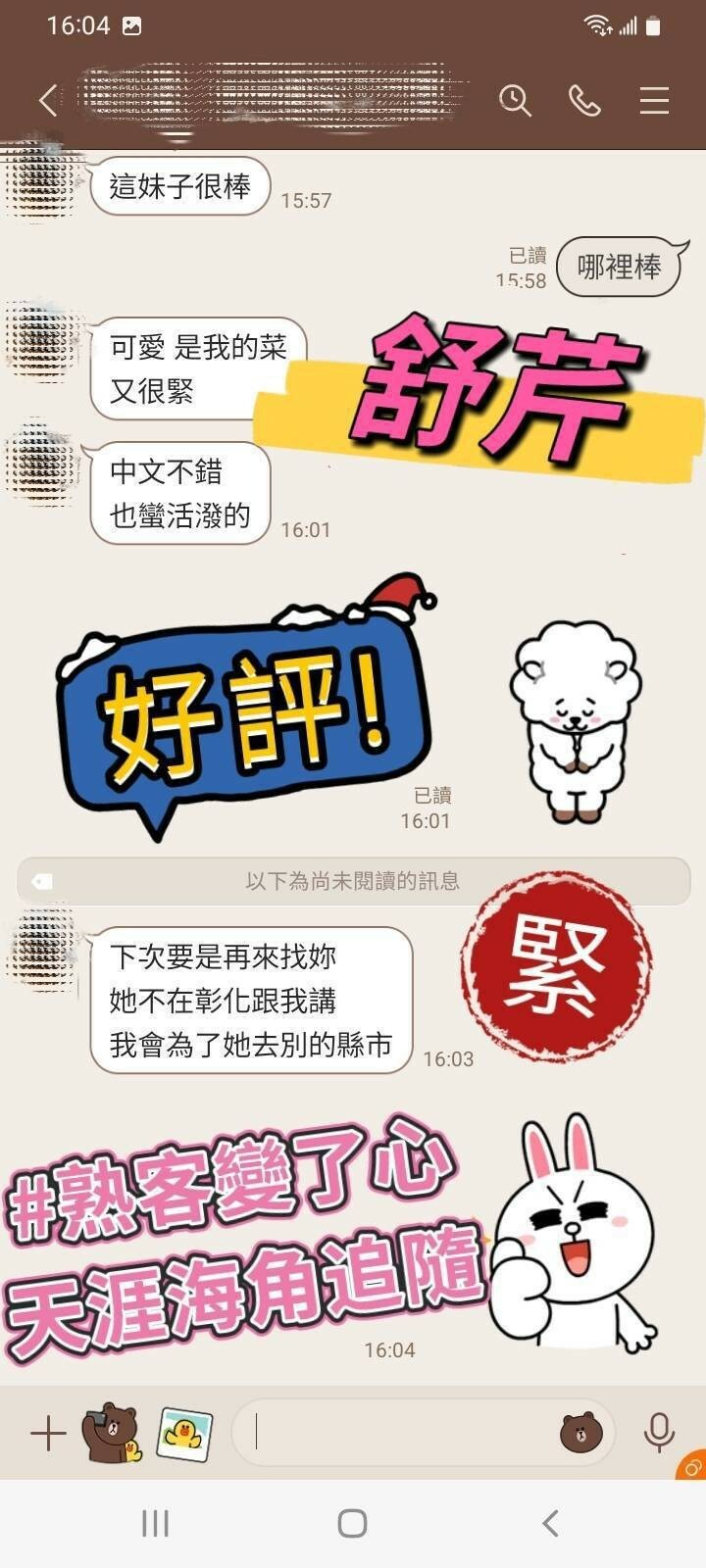Launch the camera with the bear icon
Screen dimensions: 706x1568
(x=111, y=1434)
